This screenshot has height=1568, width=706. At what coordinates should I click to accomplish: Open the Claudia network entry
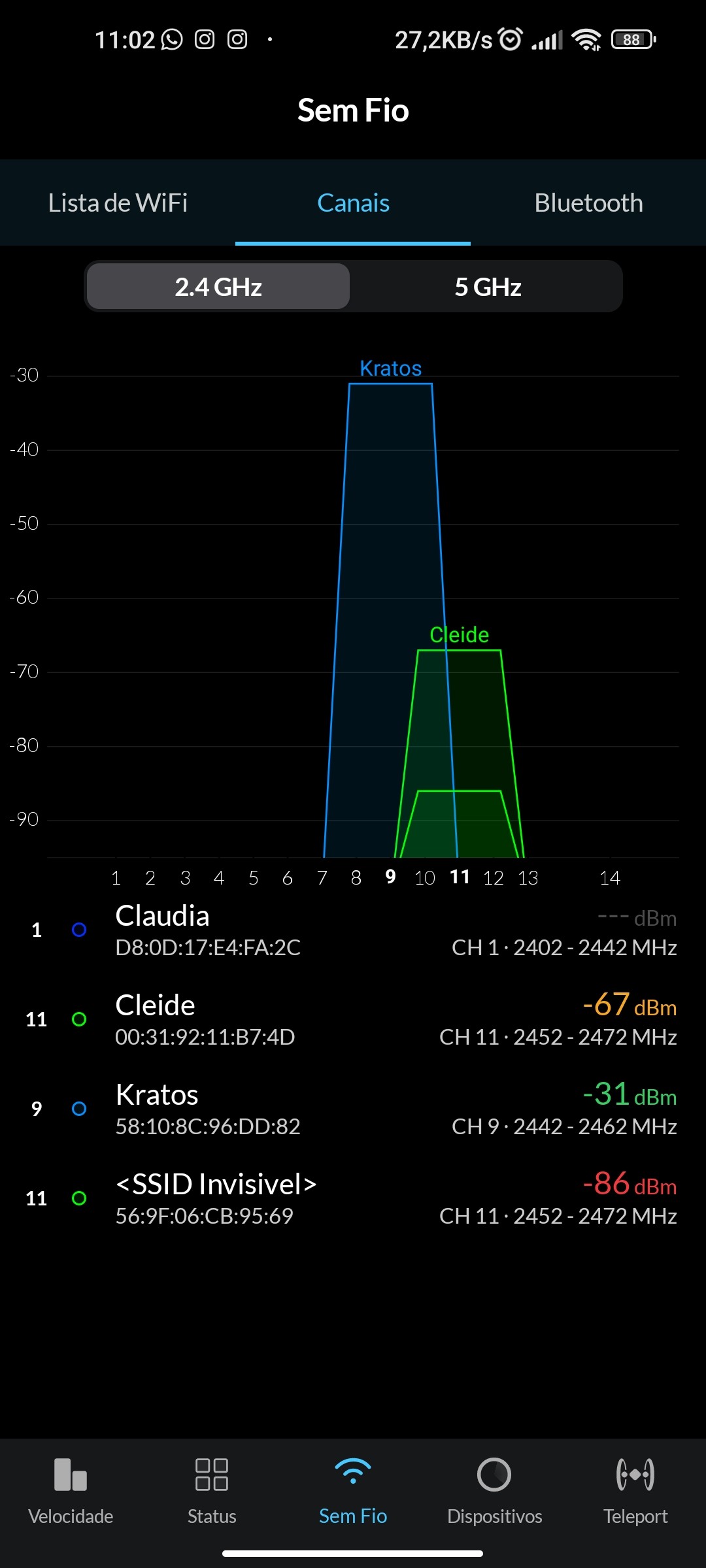353,930
